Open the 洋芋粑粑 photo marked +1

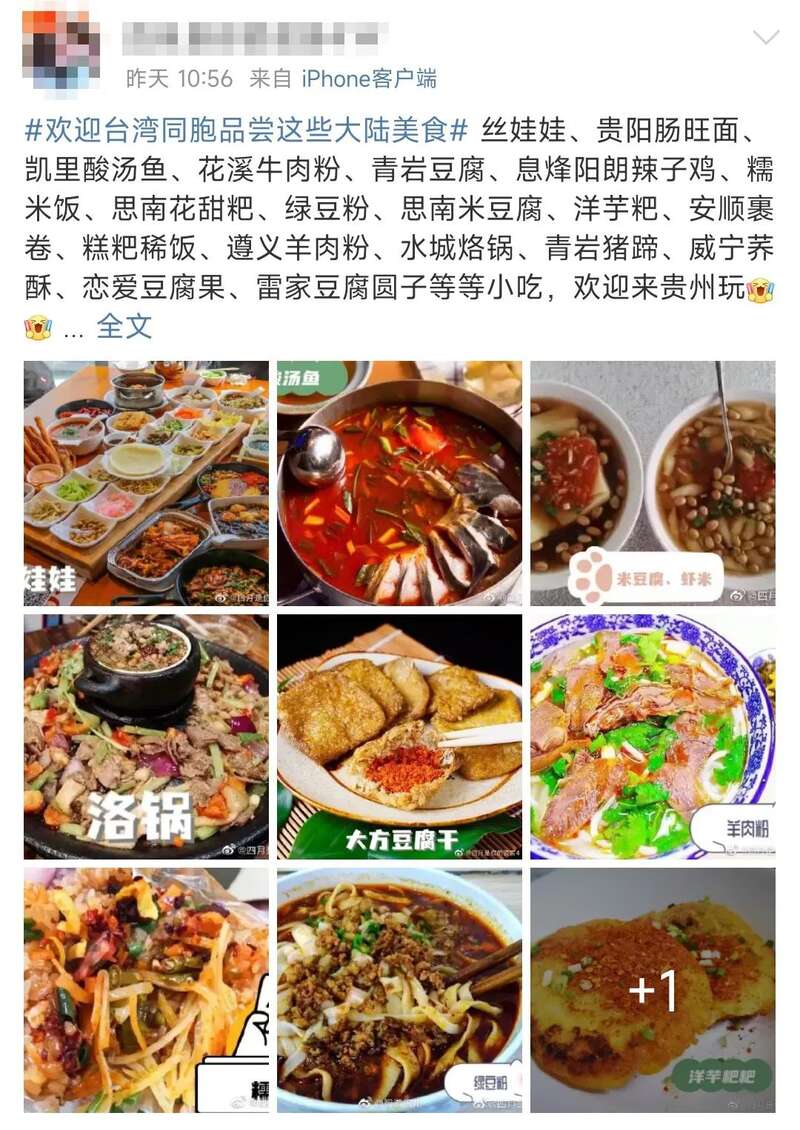652,990
